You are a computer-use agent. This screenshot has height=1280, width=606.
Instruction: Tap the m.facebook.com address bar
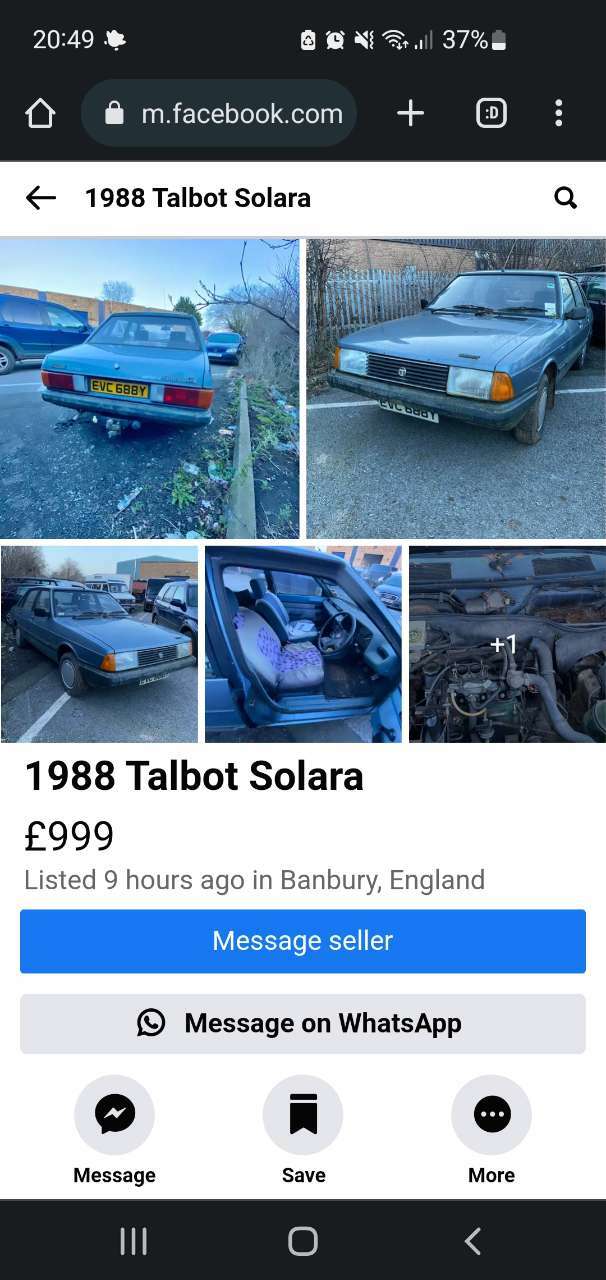219,114
